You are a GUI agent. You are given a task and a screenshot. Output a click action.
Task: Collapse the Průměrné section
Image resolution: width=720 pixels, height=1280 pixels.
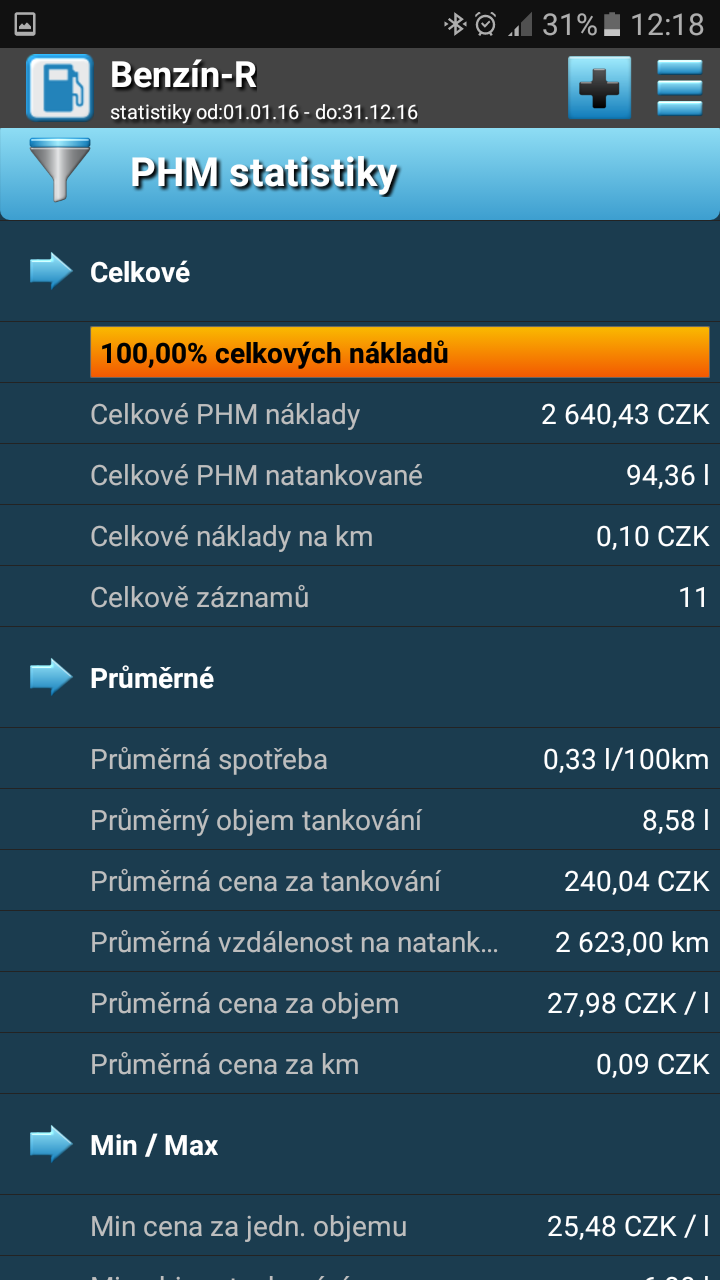pyautogui.click(x=360, y=678)
